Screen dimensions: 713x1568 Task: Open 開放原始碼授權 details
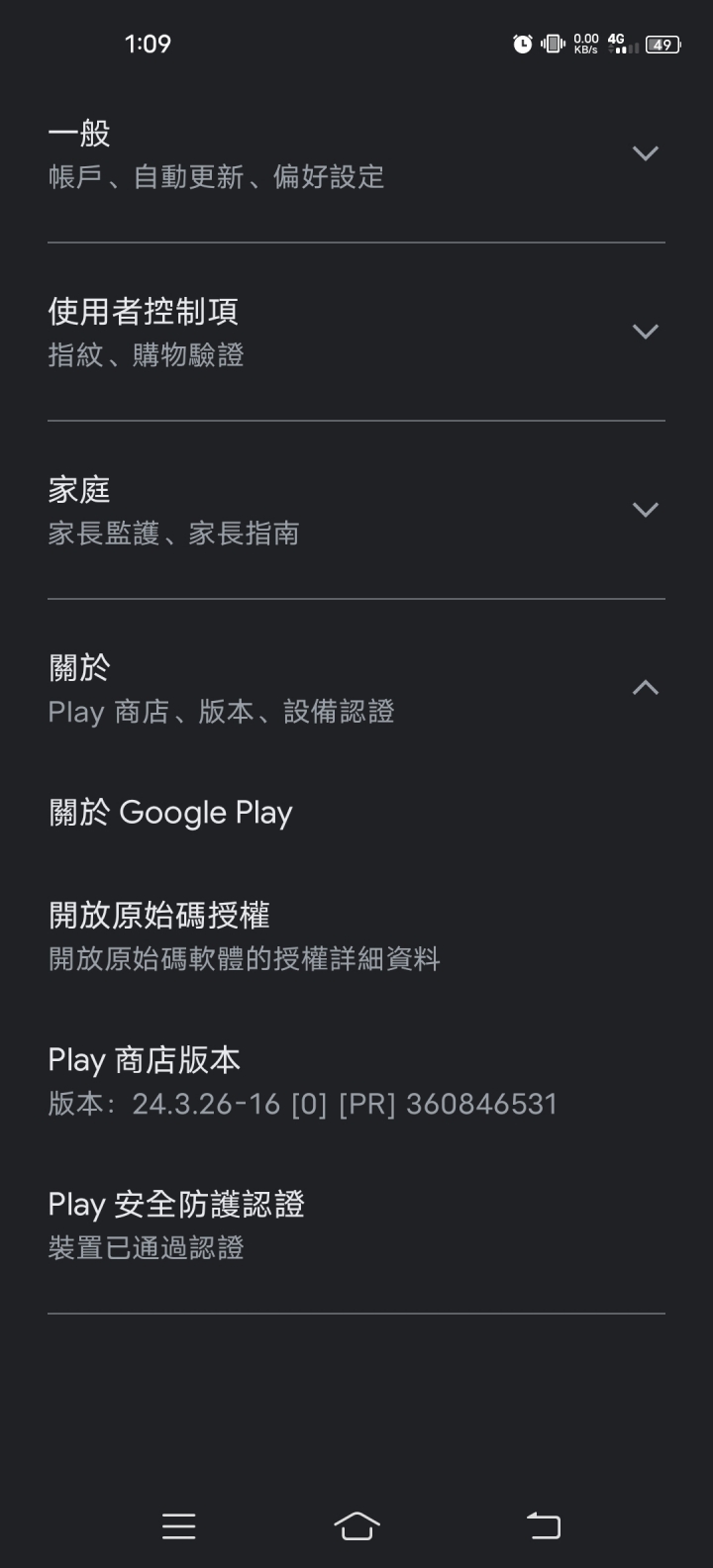[x=356, y=935]
